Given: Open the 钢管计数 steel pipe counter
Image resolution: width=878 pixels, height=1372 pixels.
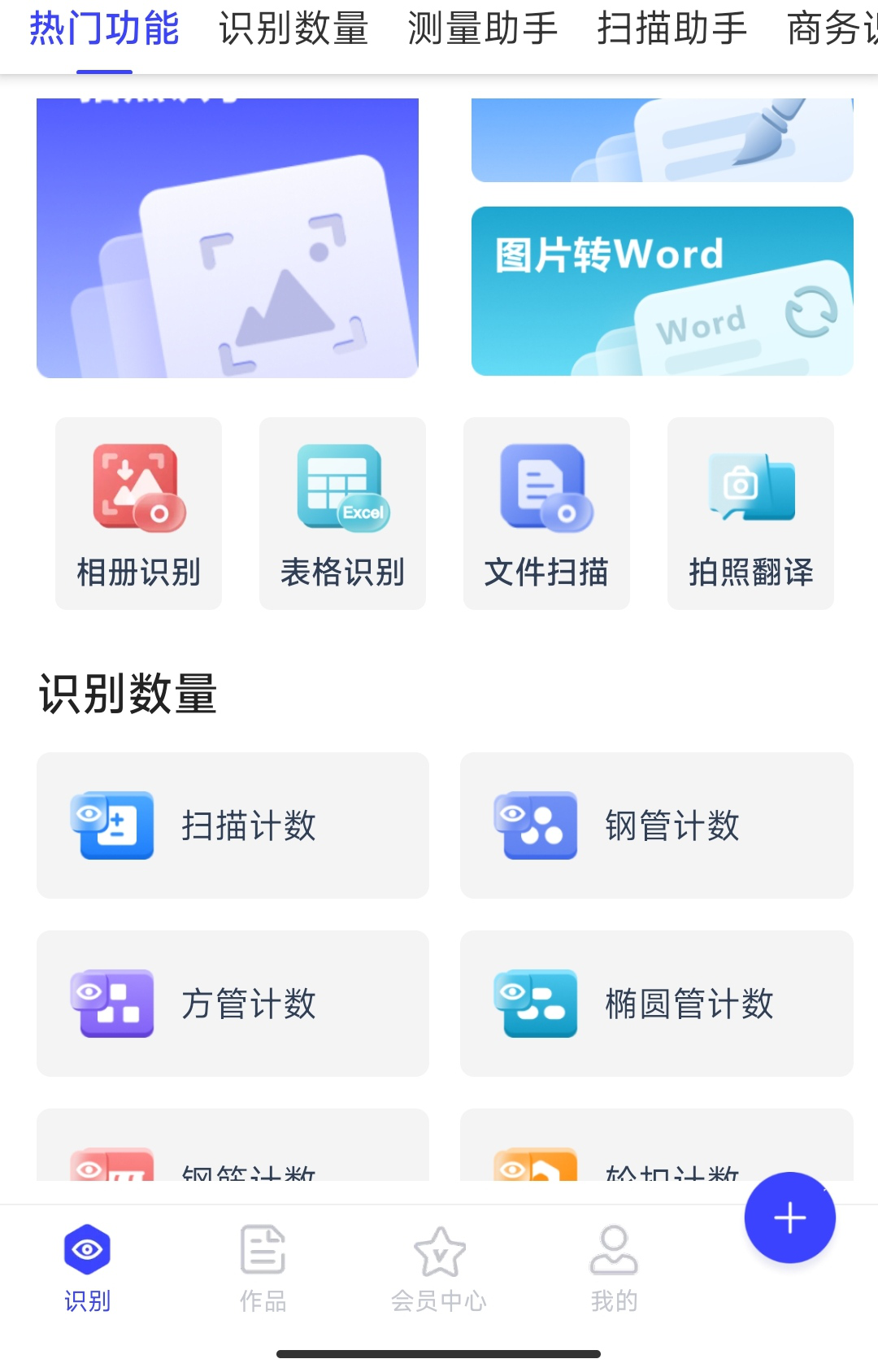Looking at the screenshot, I should pyautogui.click(x=656, y=825).
